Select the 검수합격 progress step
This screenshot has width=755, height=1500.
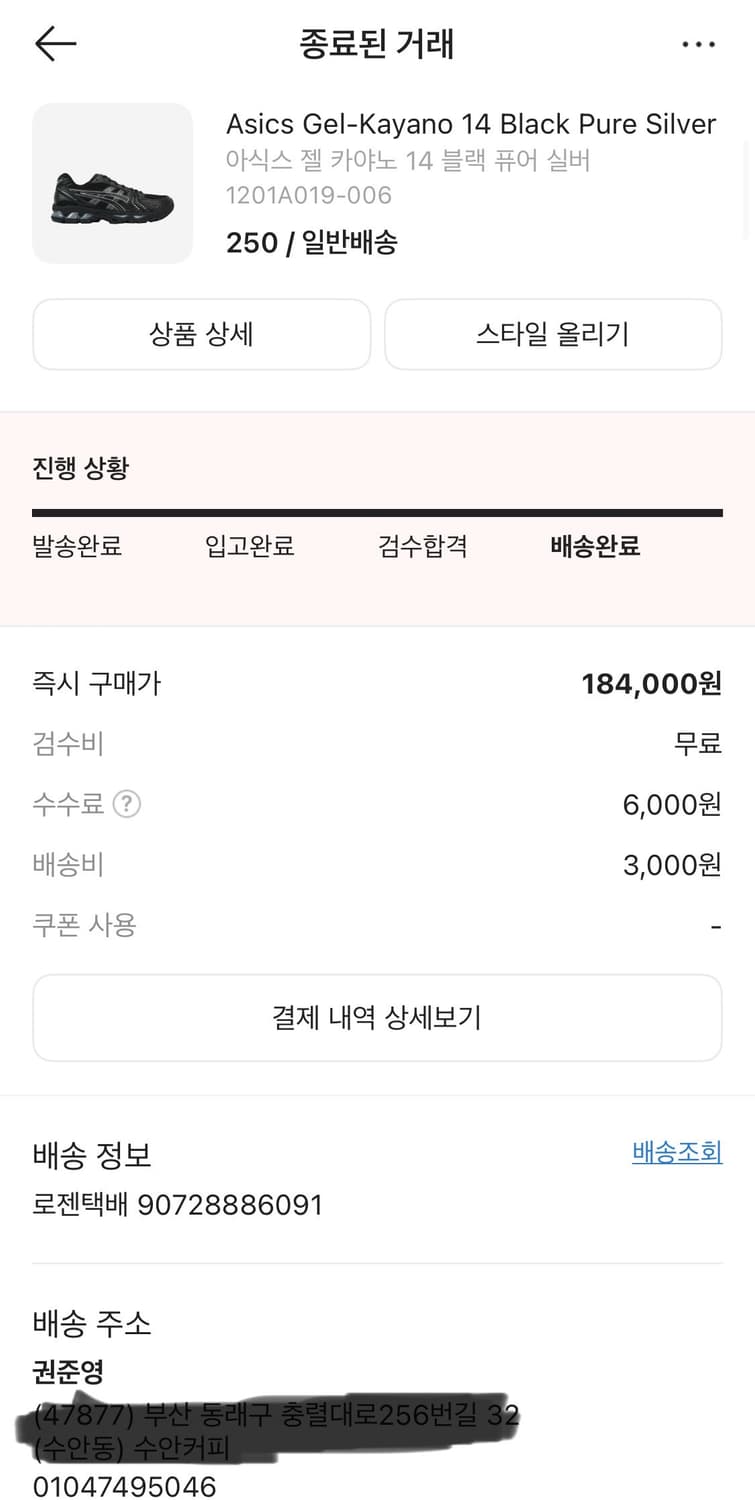click(422, 547)
